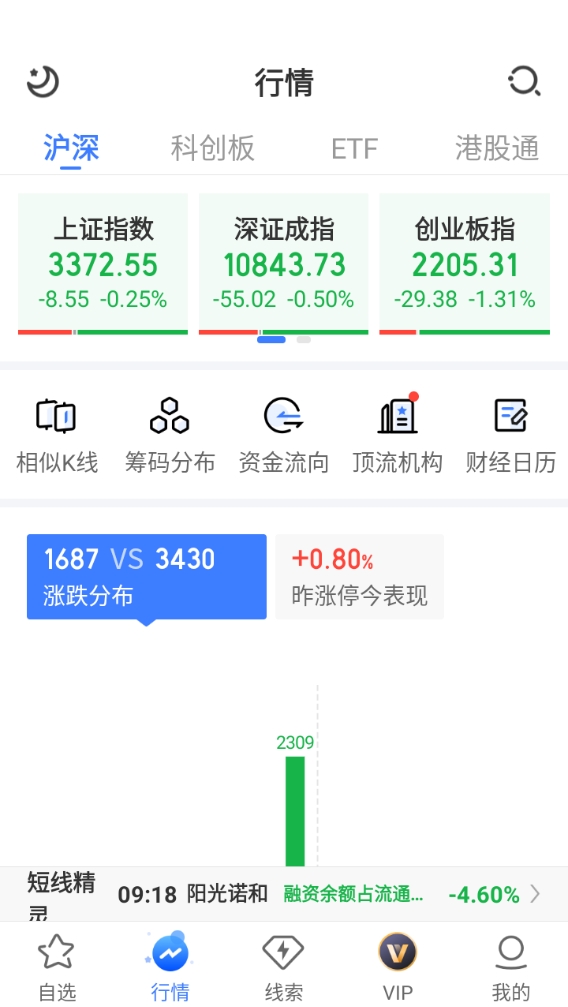Go to the 线索 tab

click(283, 968)
